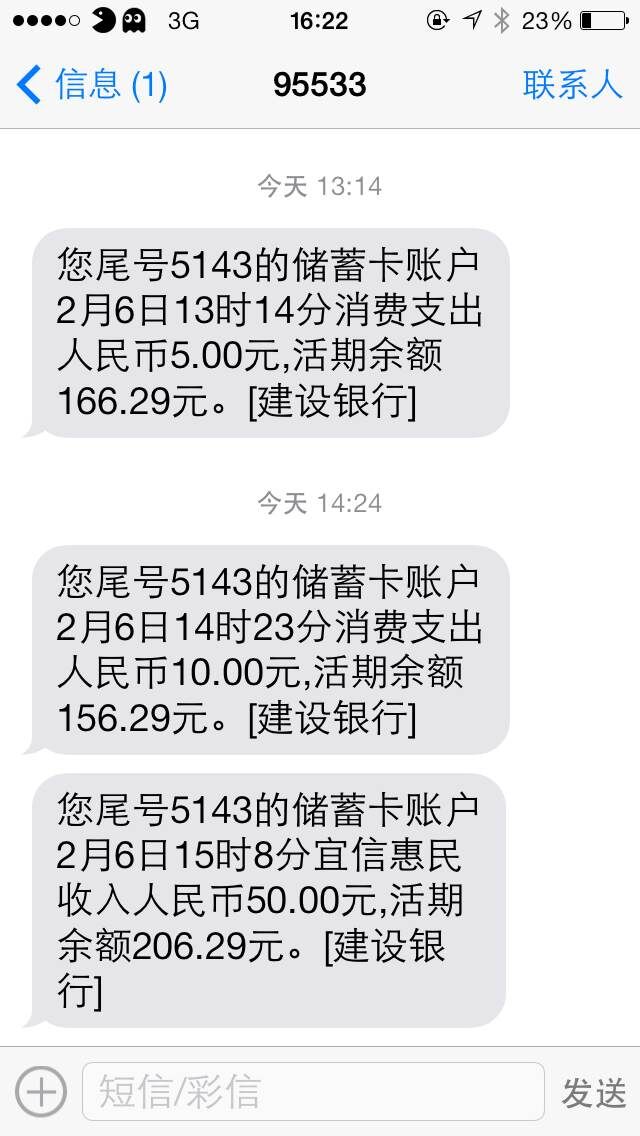Go back to the 信息 message list
This screenshot has width=640, height=1136.
click(90, 85)
